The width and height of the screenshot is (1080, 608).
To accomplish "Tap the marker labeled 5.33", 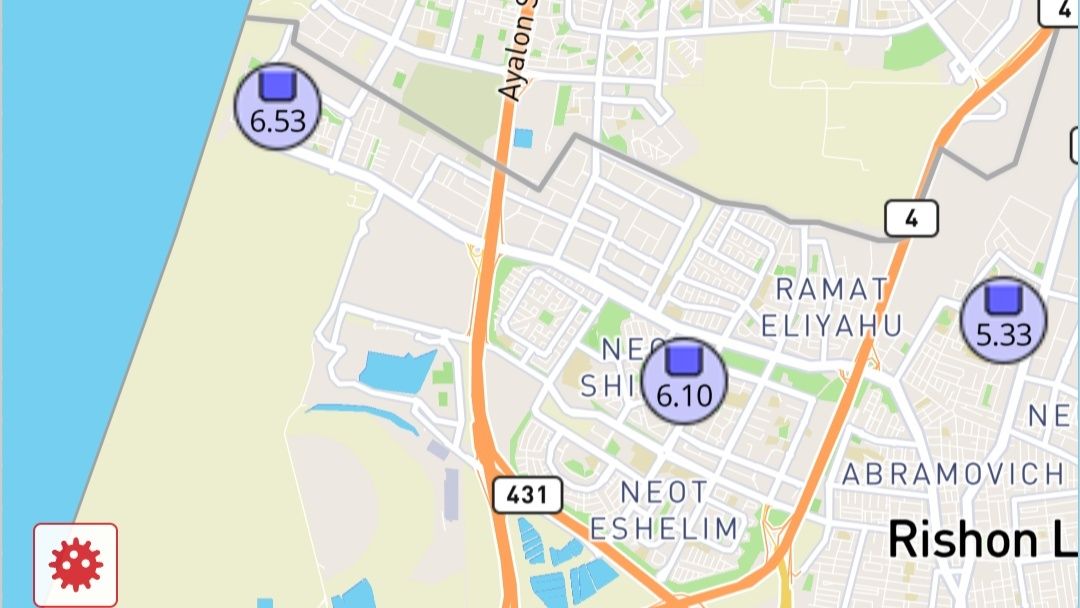I will tap(1003, 320).
